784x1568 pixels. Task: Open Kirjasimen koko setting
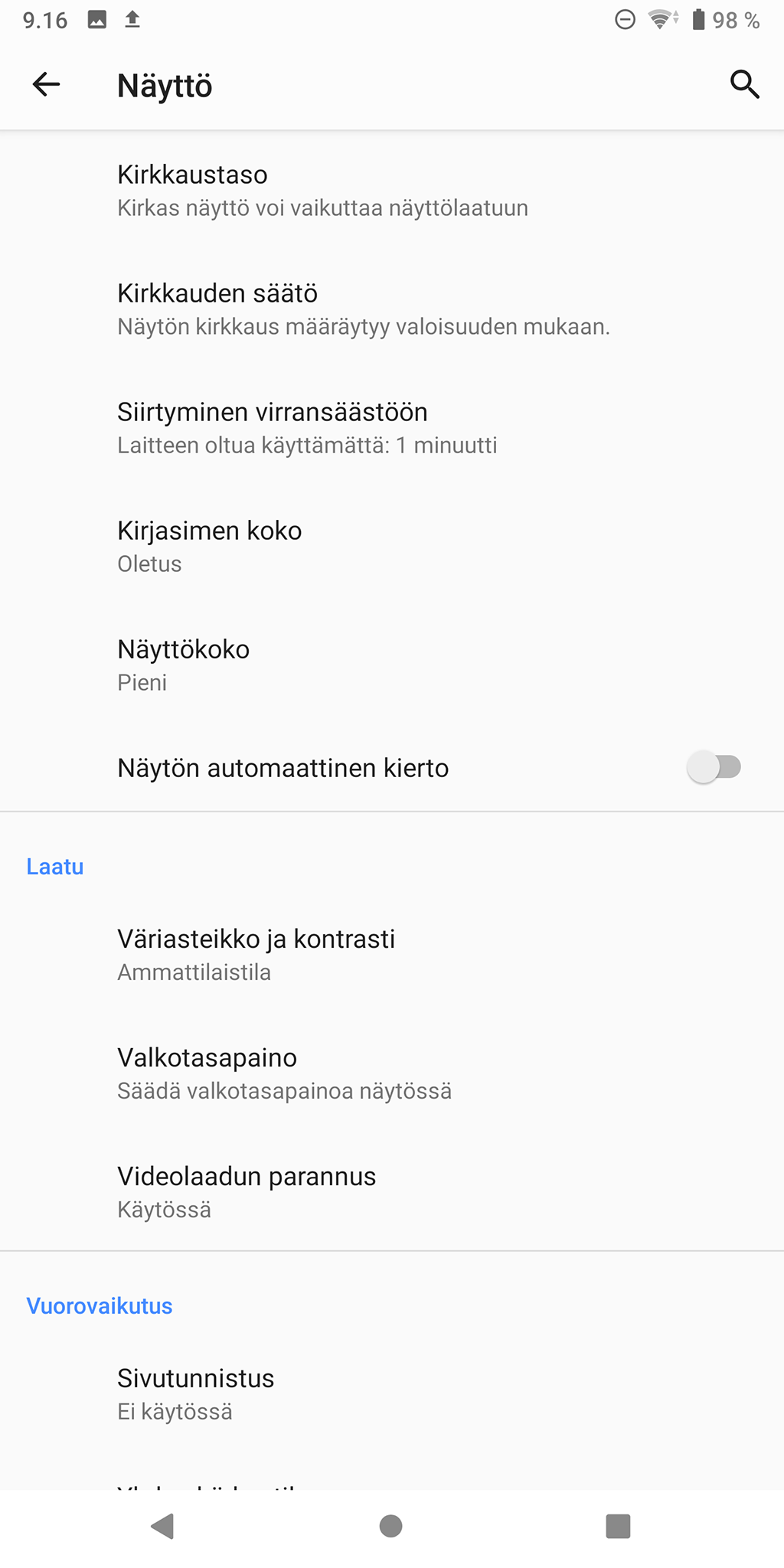[392, 547]
